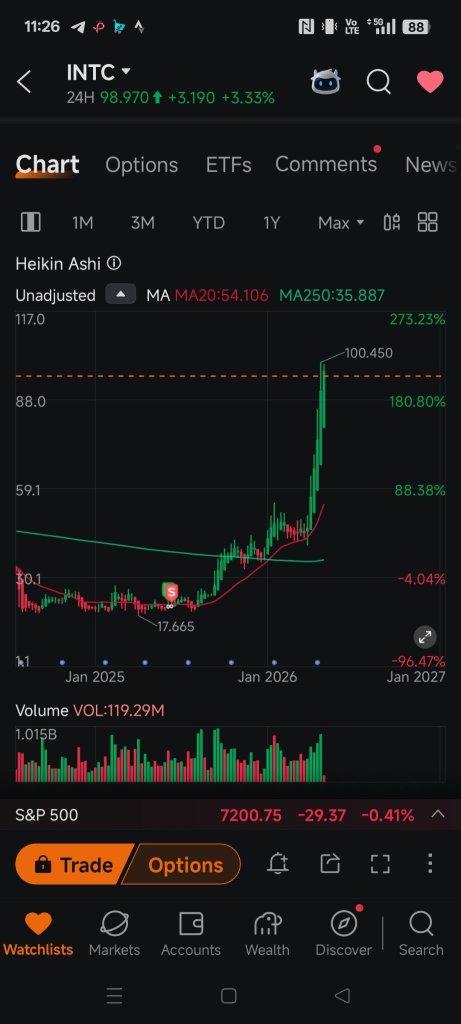The image size is (461, 1024).
Task: Open the Accounts tab
Action: tap(191, 935)
